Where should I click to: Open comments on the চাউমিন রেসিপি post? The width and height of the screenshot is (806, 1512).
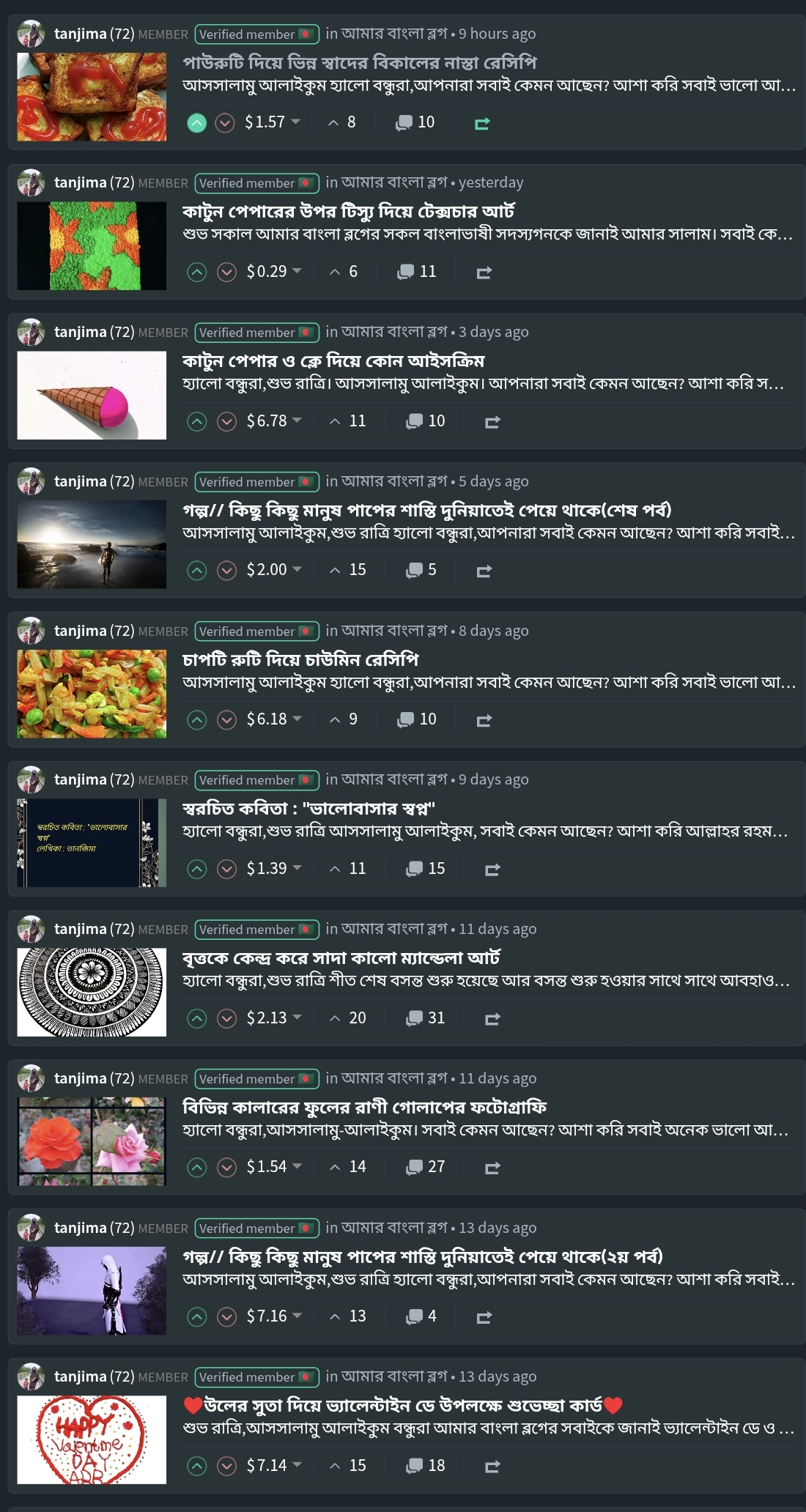click(416, 719)
